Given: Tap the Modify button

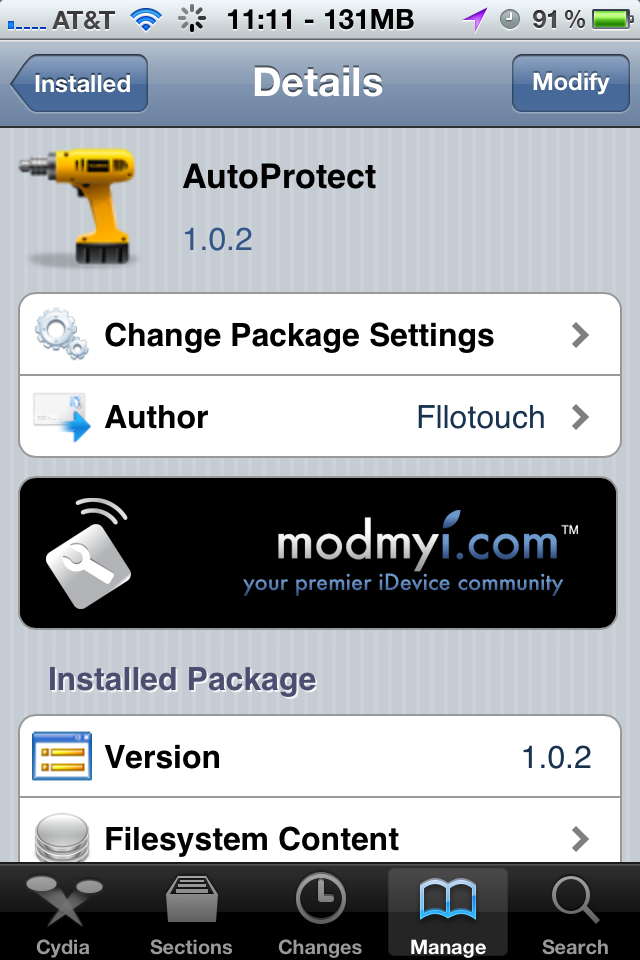Looking at the screenshot, I should (570, 83).
